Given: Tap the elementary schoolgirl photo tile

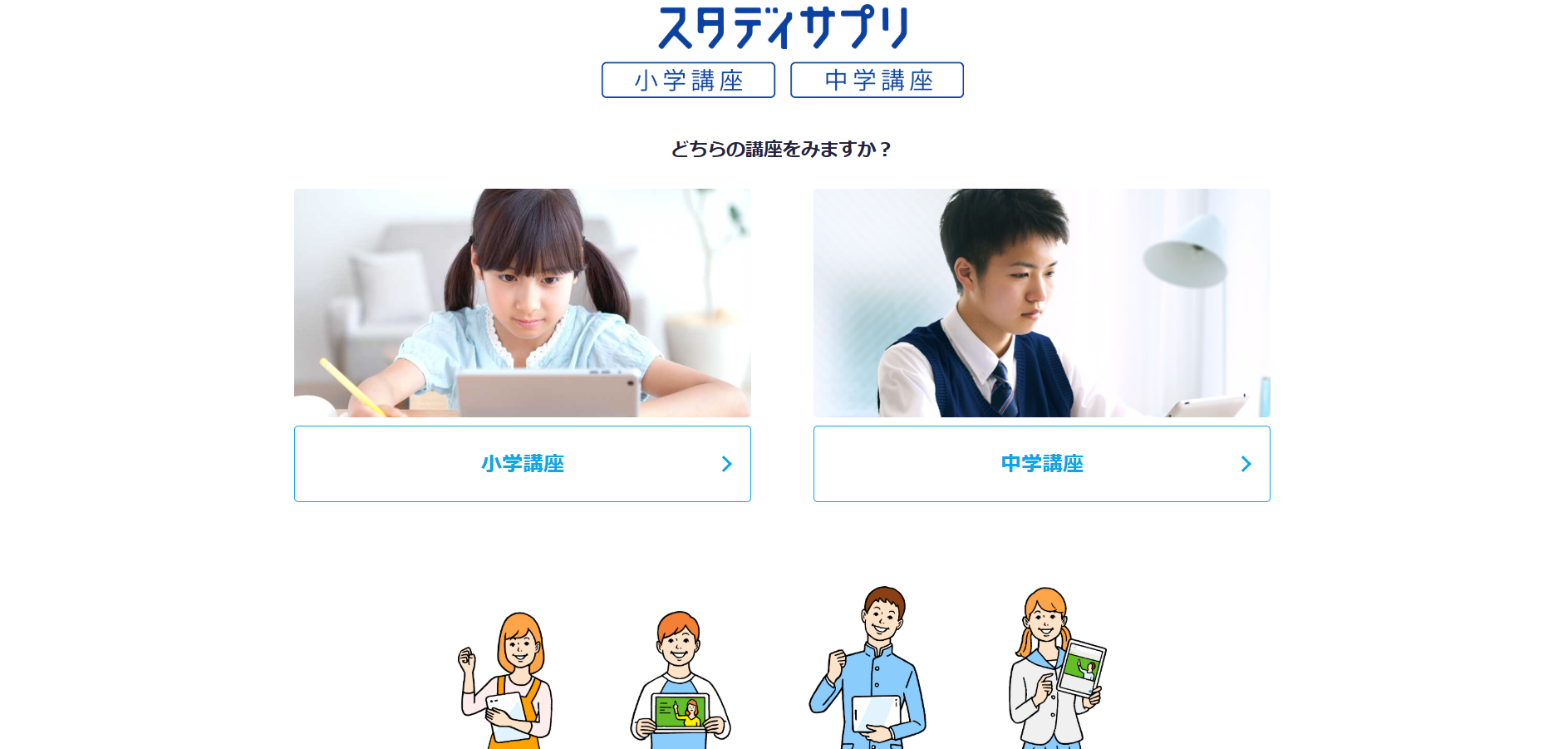Looking at the screenshot, I should click(x=522, y=303).
